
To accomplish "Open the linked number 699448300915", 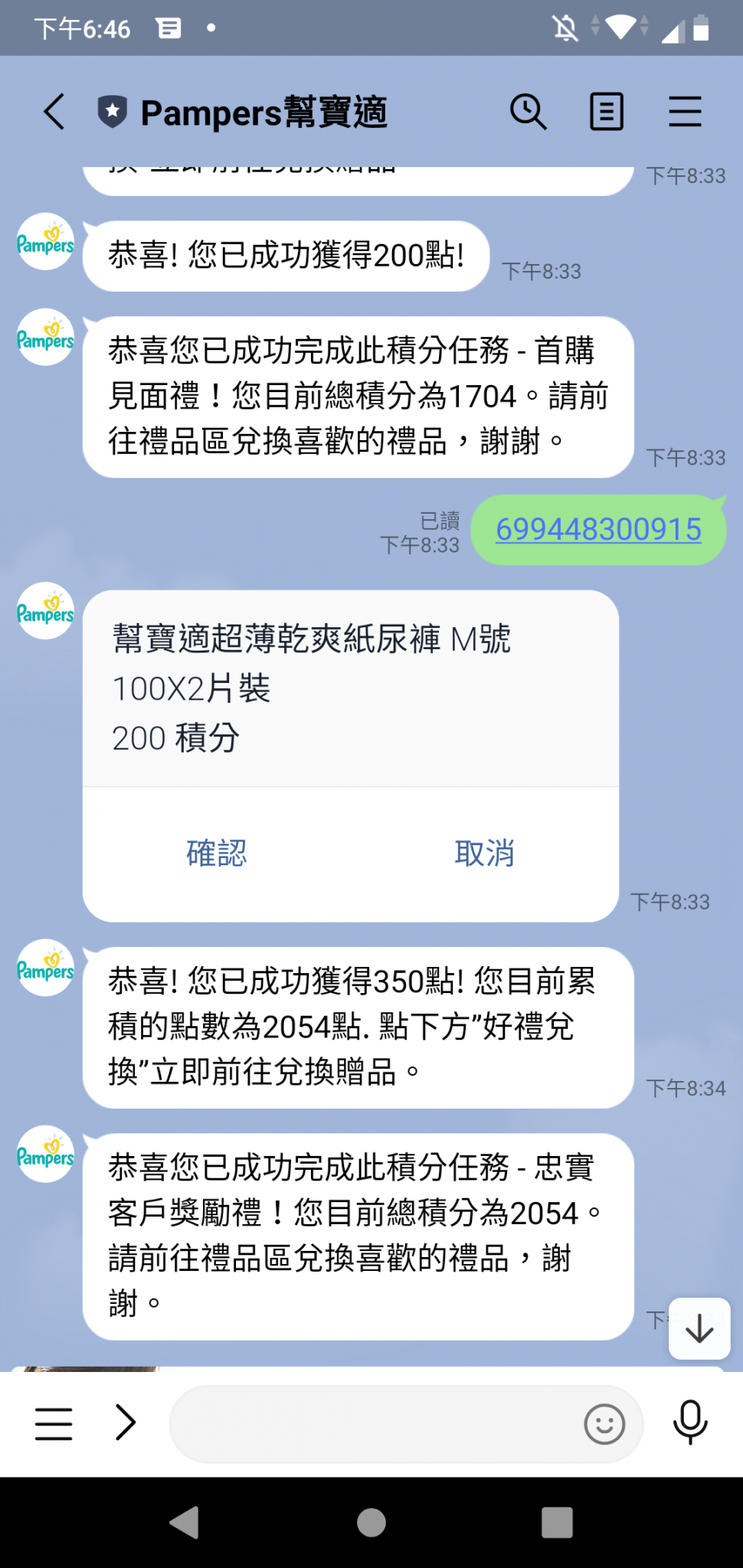I will pos(598,529).
